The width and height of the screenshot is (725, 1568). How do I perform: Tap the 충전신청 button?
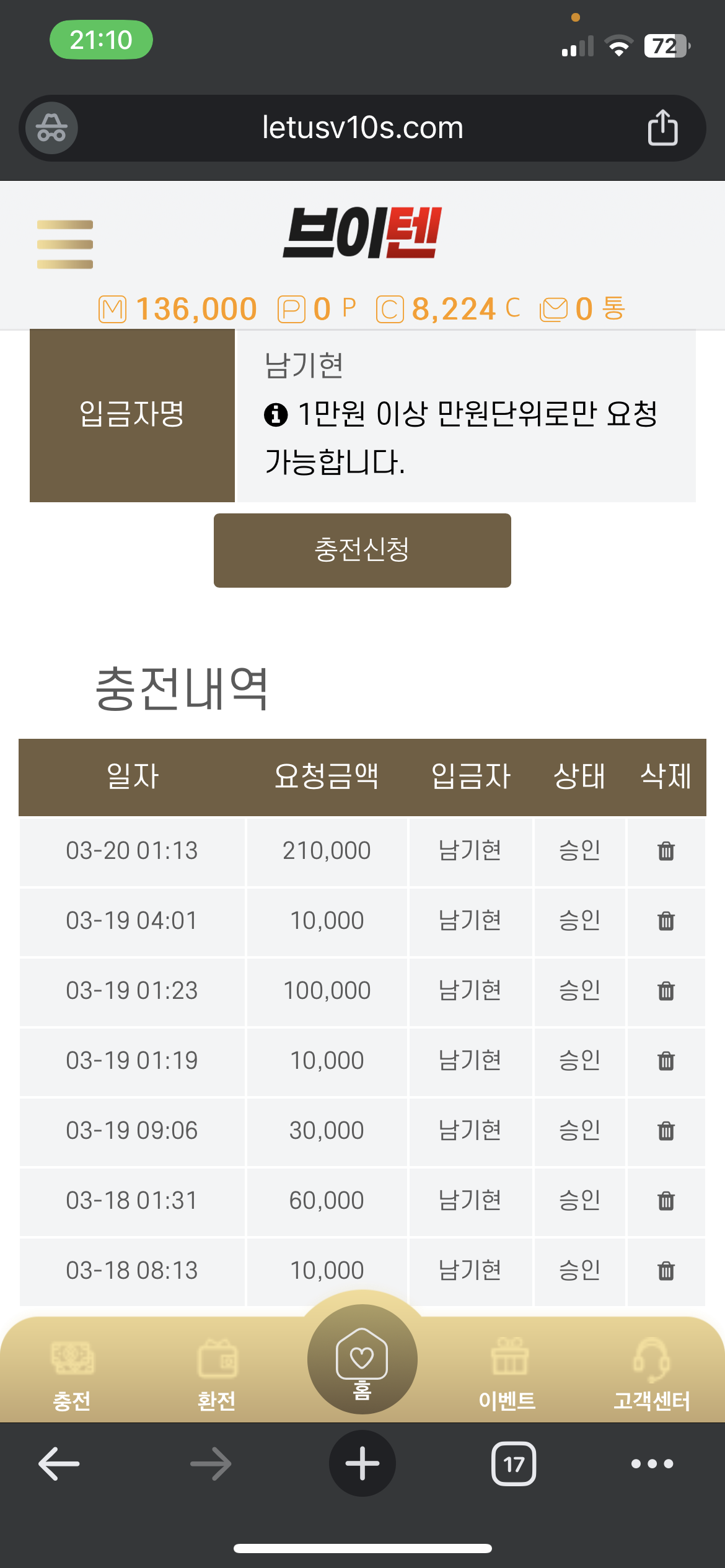click(x=362, y=550)
